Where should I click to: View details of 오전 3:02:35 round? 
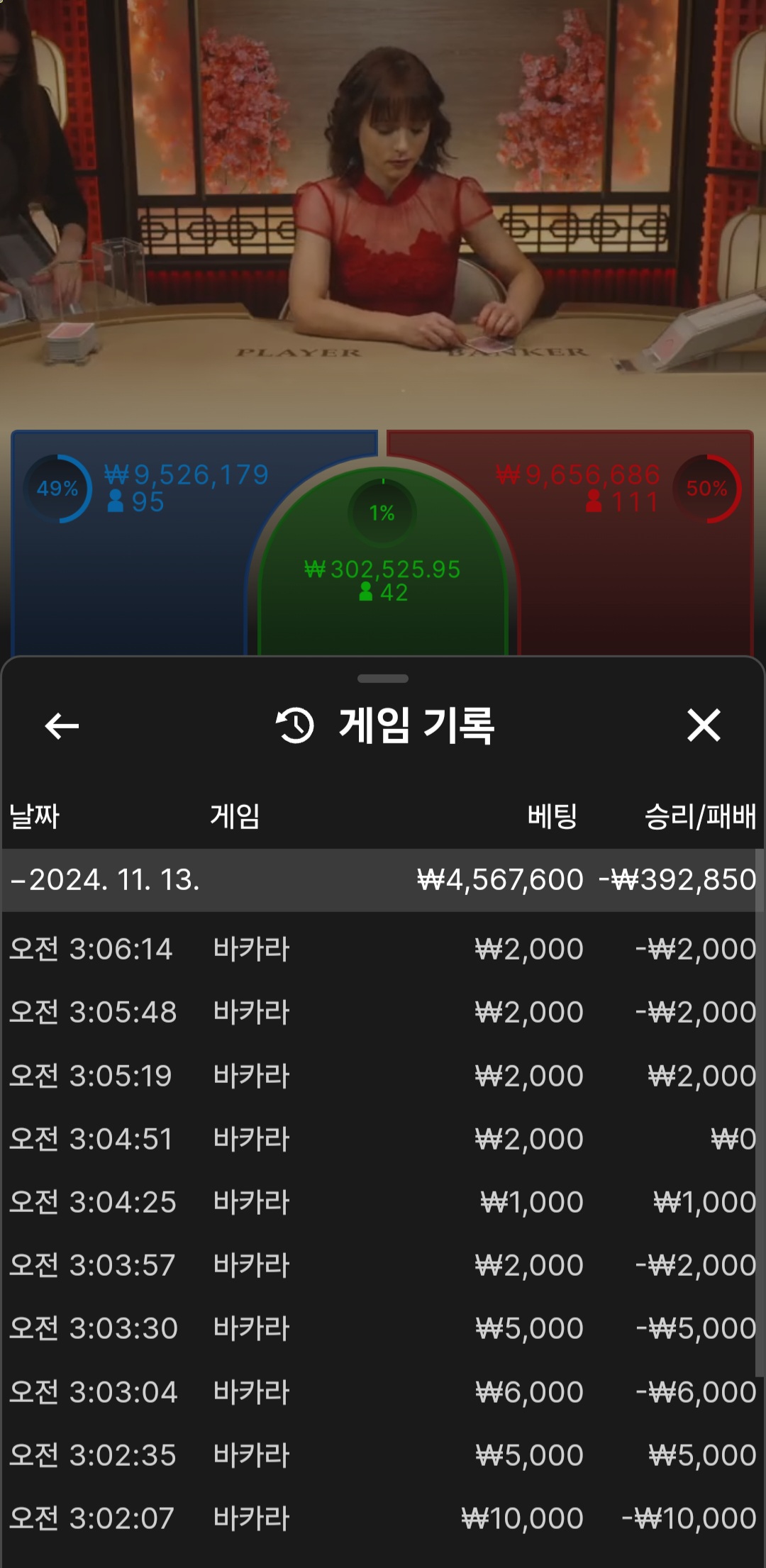tap(383, 1455)
